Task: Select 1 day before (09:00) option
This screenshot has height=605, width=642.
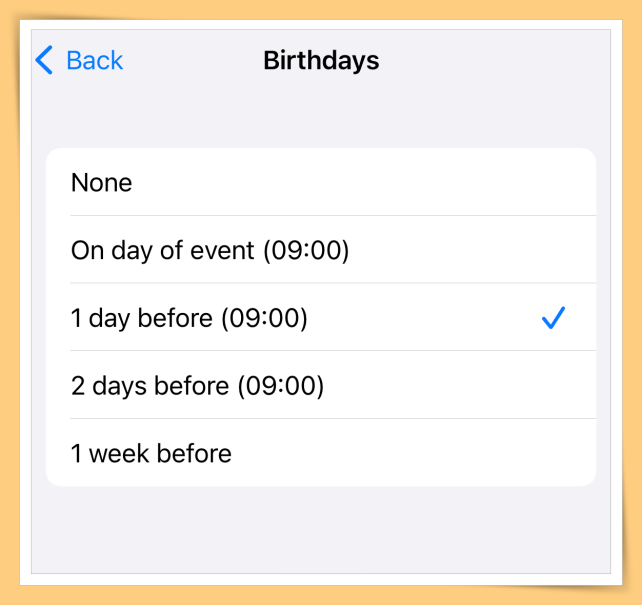Action: click(320, 318)
